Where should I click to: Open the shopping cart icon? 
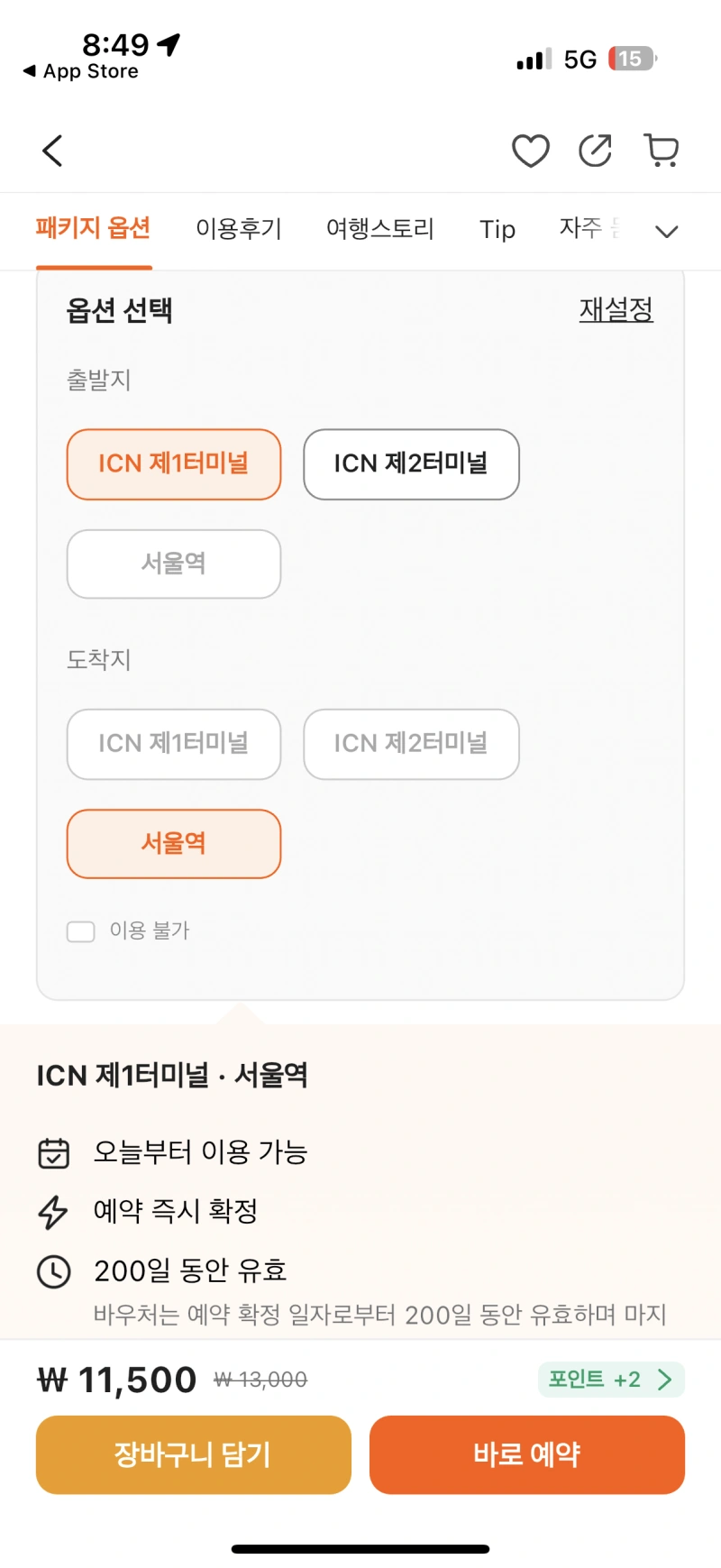coord(662,150)
